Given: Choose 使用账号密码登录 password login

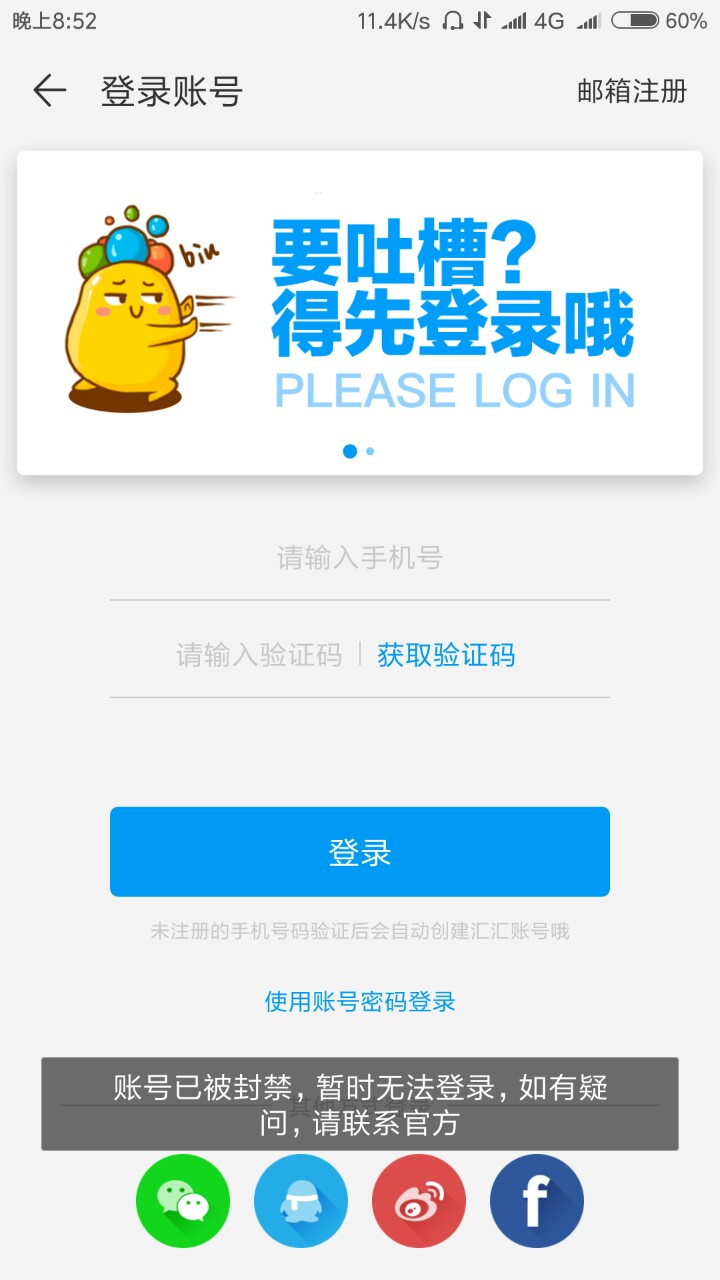Looking at the screenshot, I should click(x=360, y=1001).
